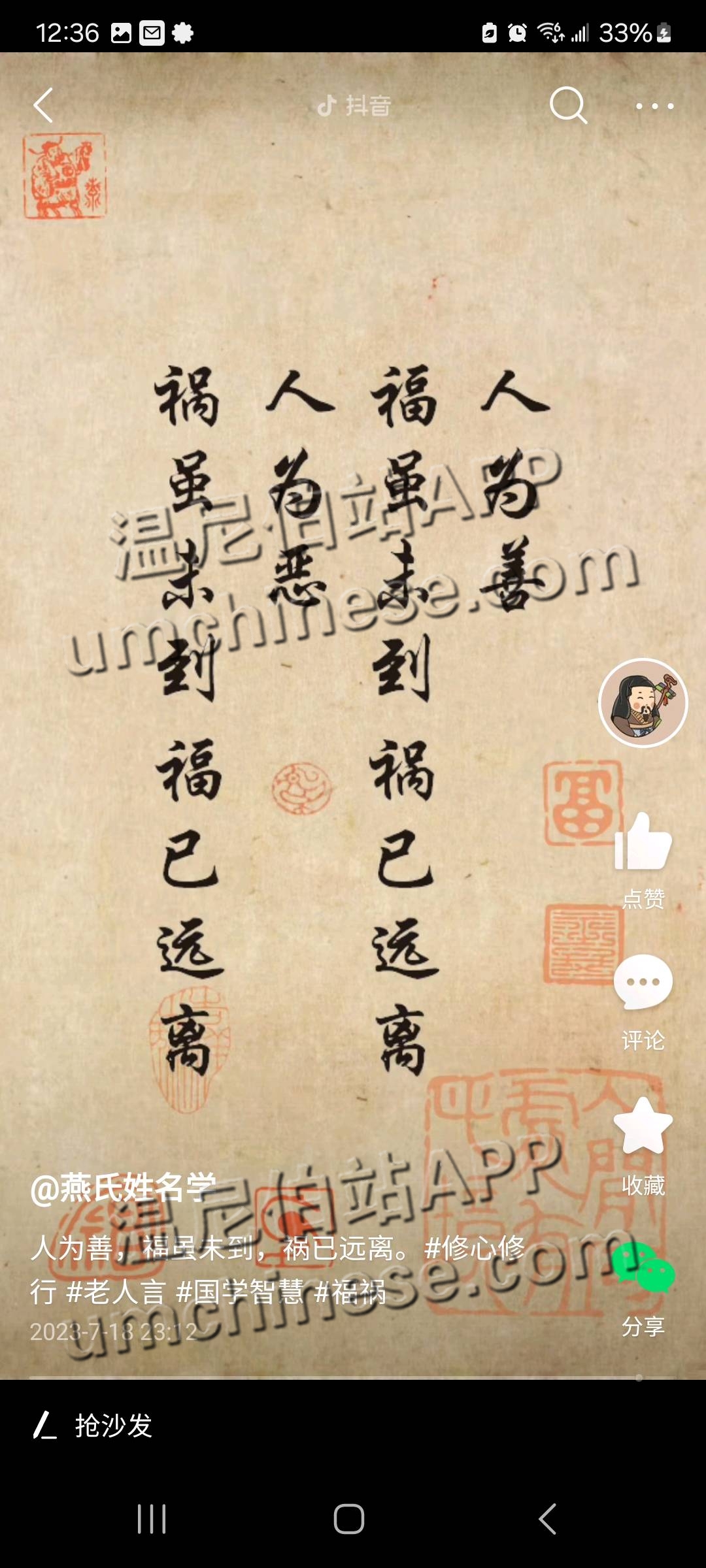Go back using the top-left arrow
The image size is (706, 1568).
[x=43, y=105]
